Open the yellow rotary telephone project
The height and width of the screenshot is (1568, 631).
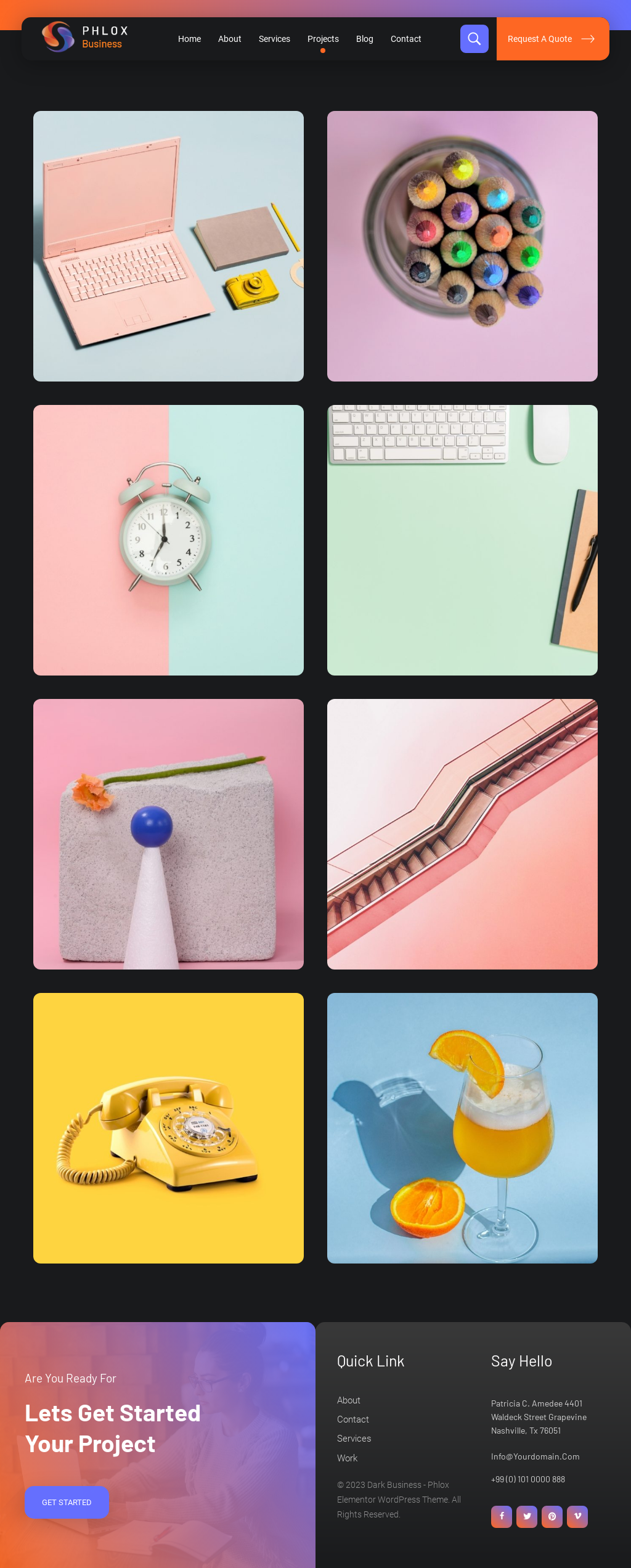pyautogui.click(x=168, y=1128)
